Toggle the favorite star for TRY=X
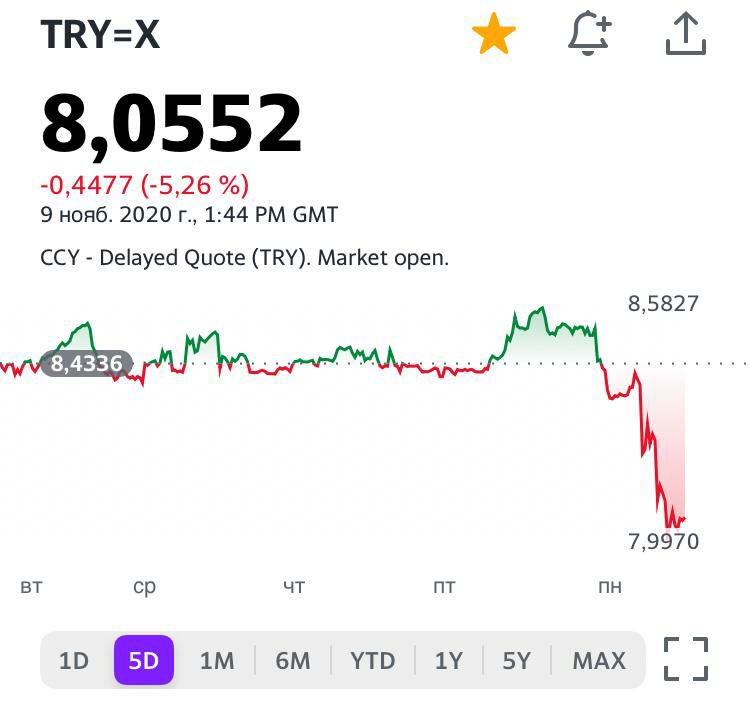The height and width of the screenshot is (711, 750). [494, 36]
